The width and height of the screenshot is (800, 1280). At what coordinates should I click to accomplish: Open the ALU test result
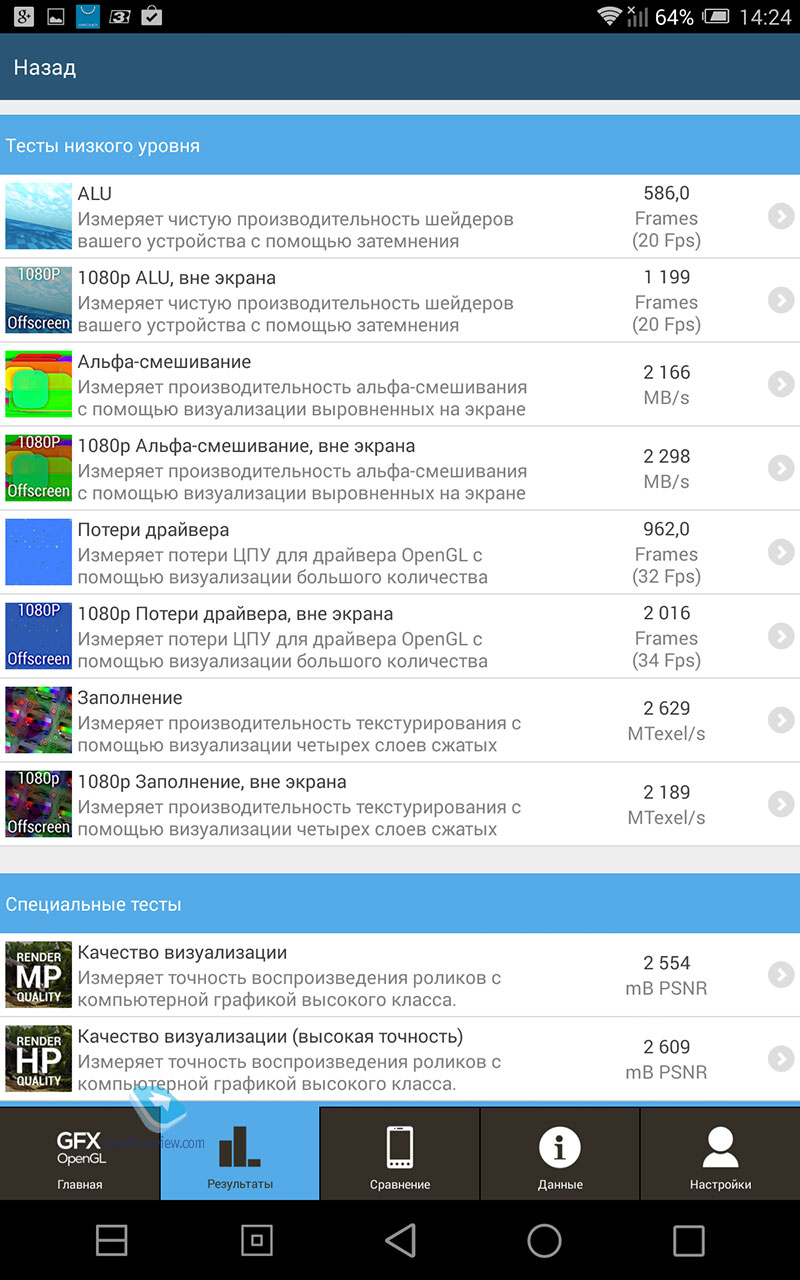click(400, 216)
